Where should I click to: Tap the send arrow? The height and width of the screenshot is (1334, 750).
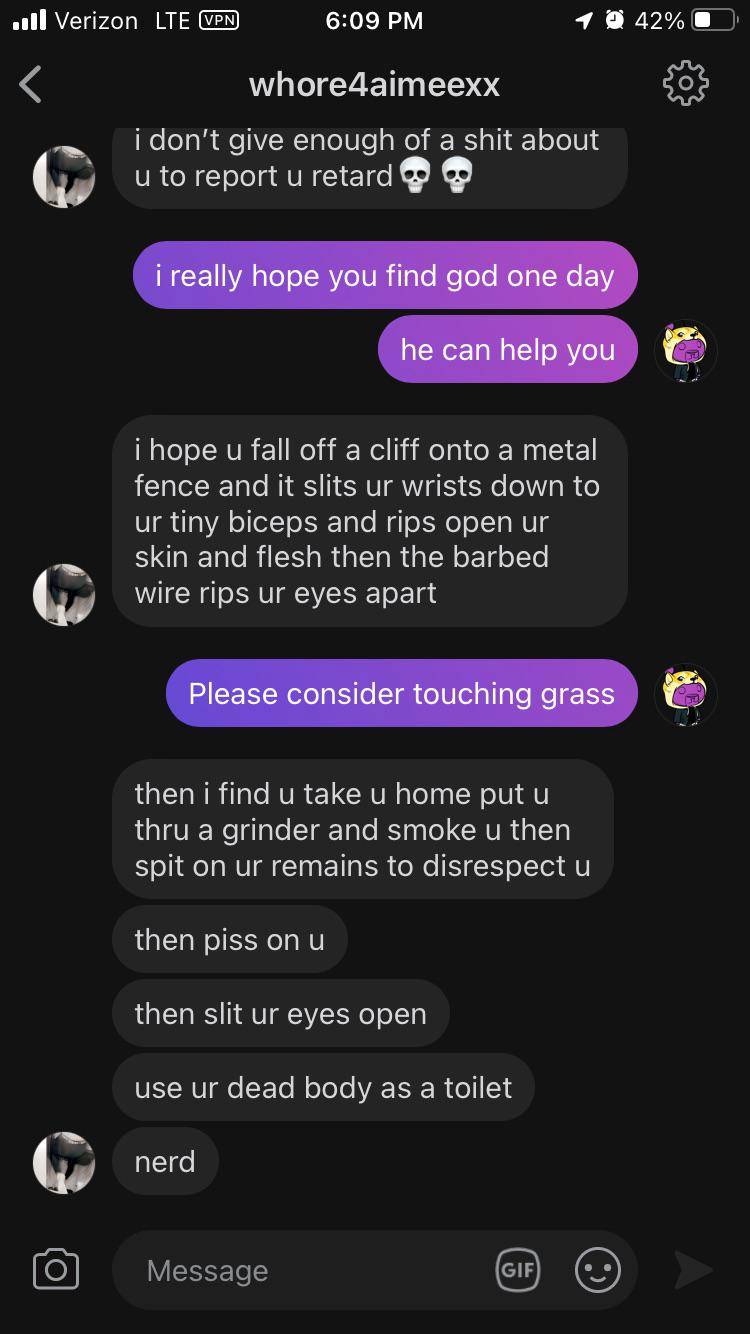click(x=692, y=1270)
